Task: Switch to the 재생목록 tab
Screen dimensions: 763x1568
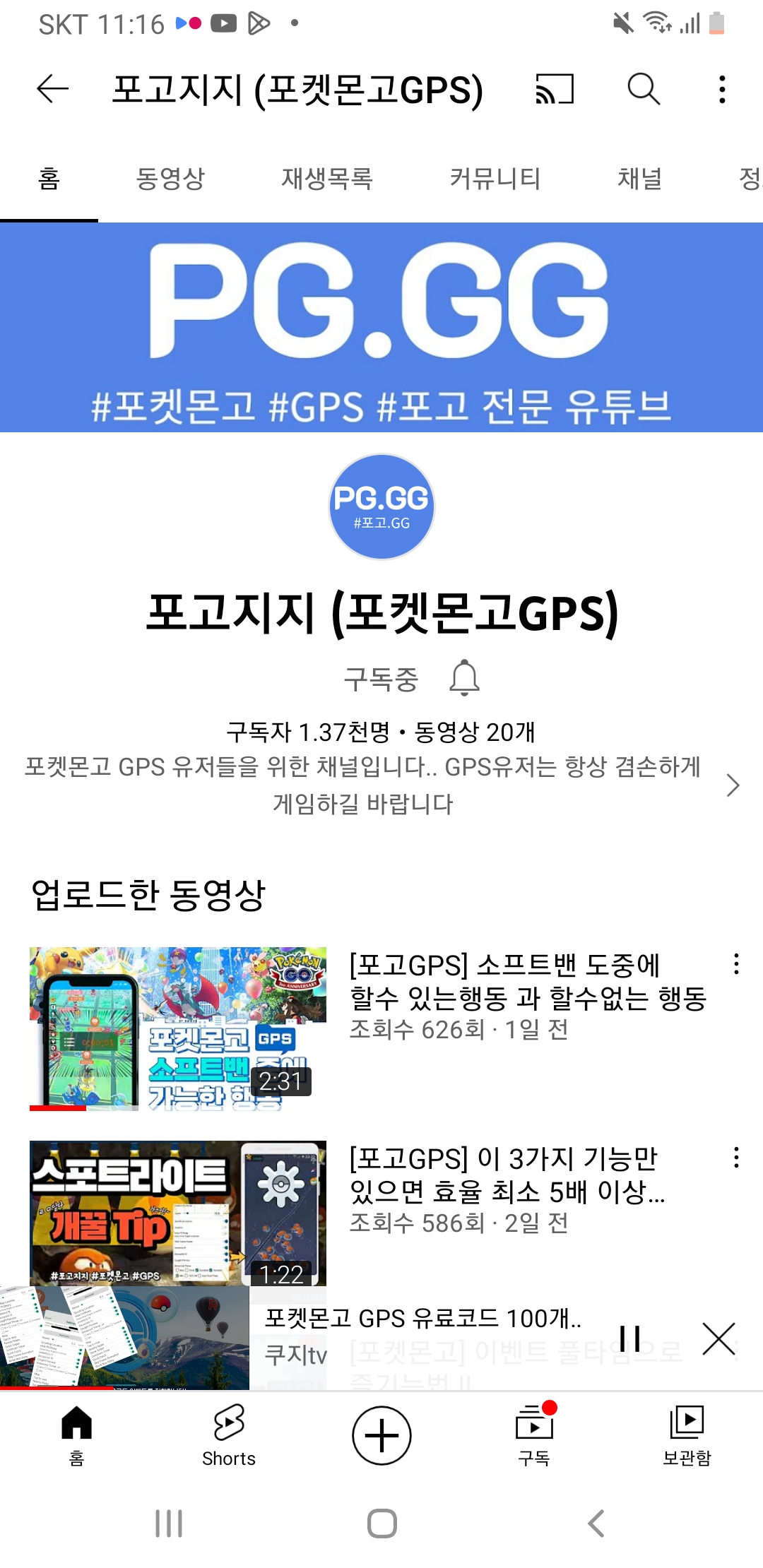Action: point(327,179)
